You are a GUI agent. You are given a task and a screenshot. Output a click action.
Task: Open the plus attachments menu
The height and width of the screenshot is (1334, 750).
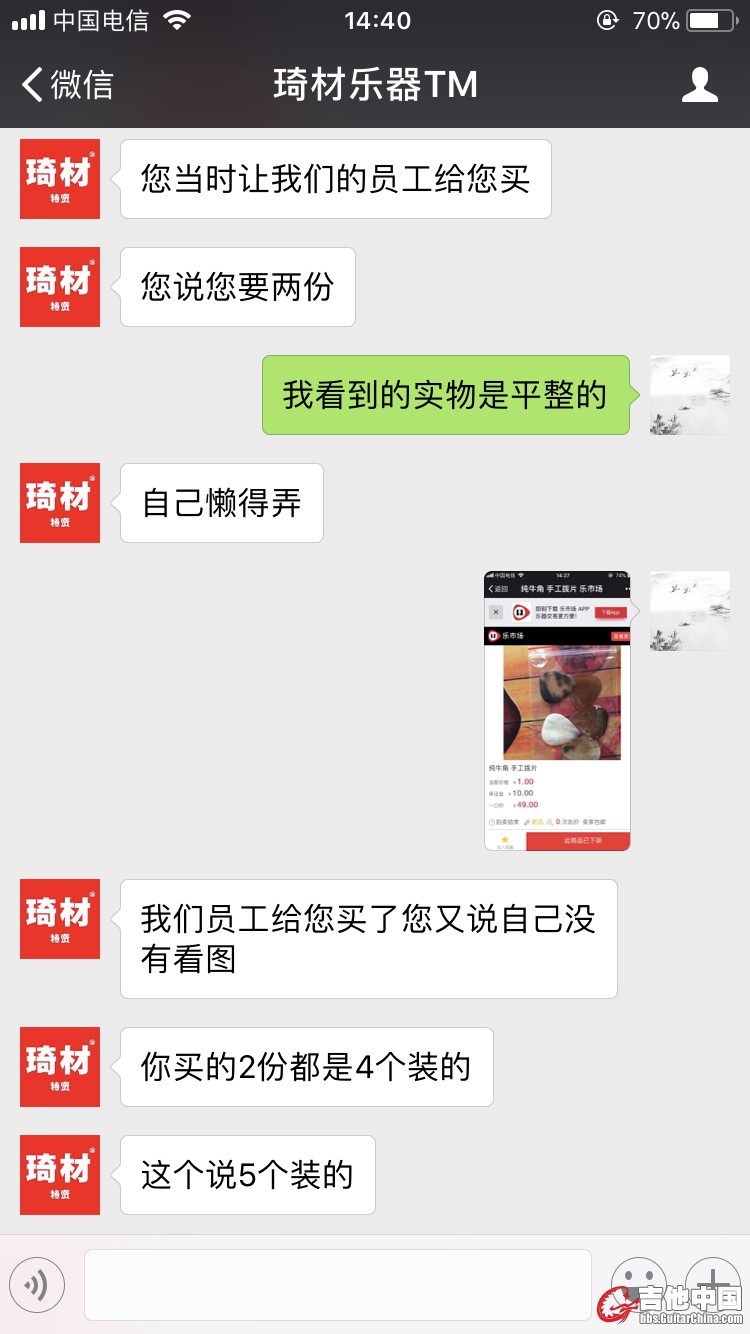[x=712, y=1281]
